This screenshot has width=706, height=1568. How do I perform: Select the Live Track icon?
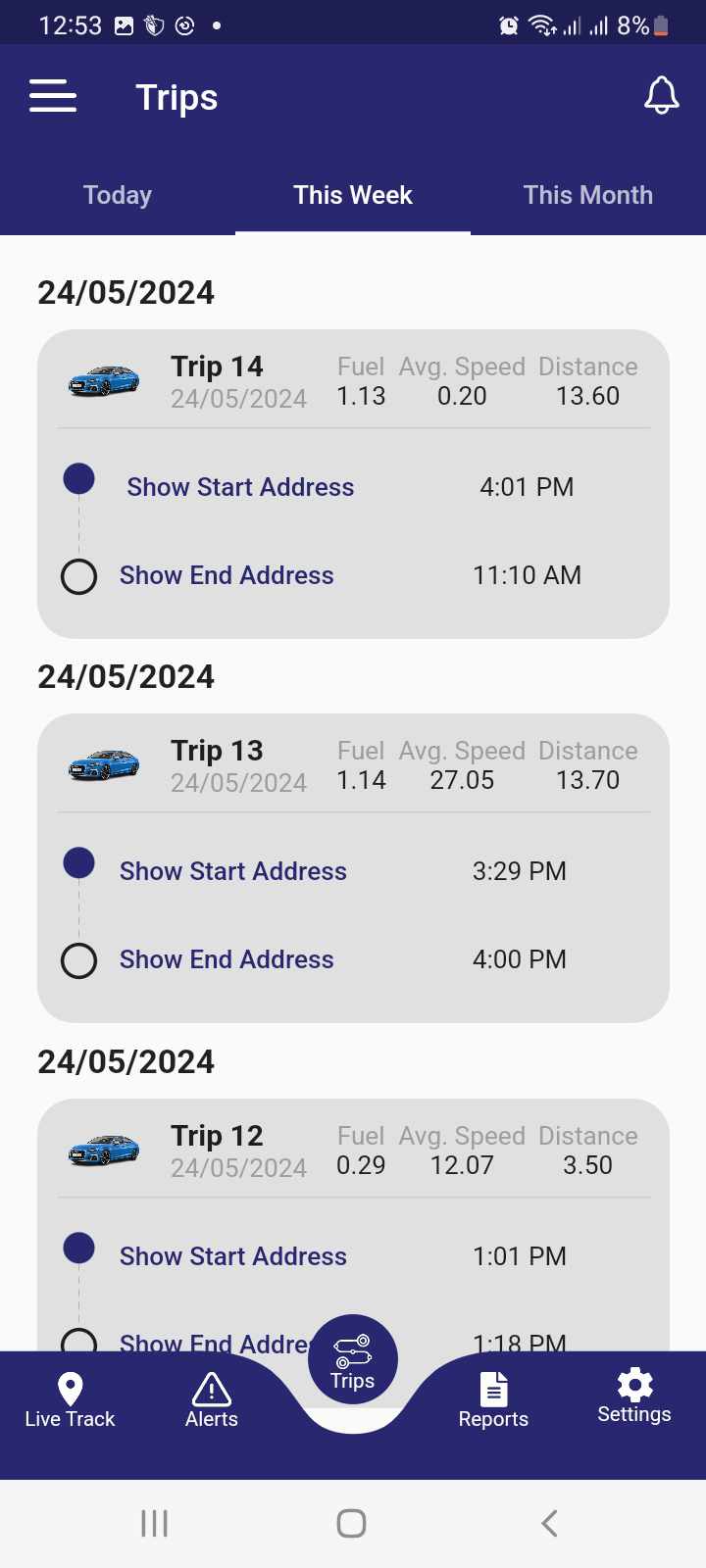pyautogui.click(x=69, y=1399)
